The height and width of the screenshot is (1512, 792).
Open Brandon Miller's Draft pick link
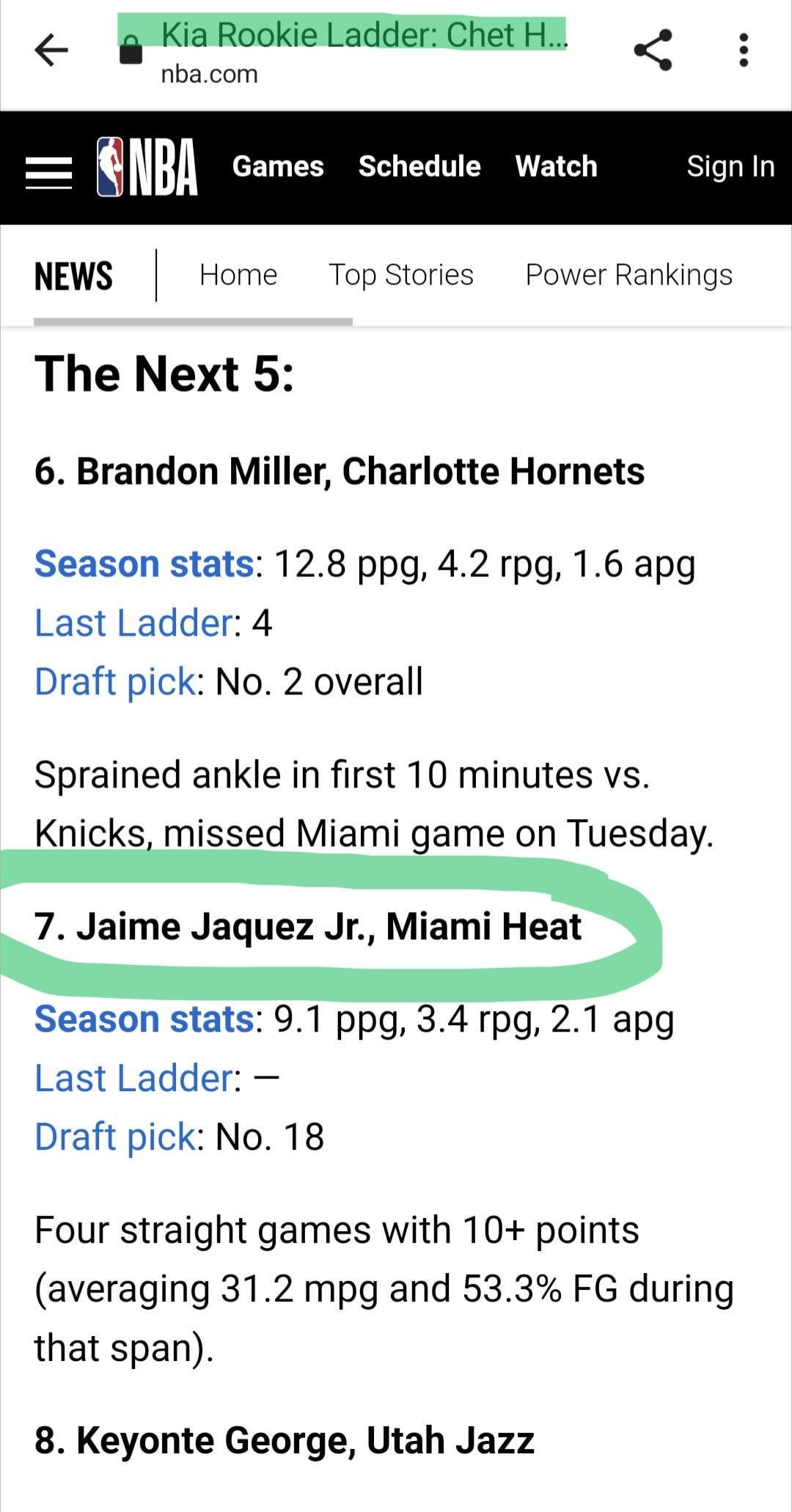click(x=115, y=682)
